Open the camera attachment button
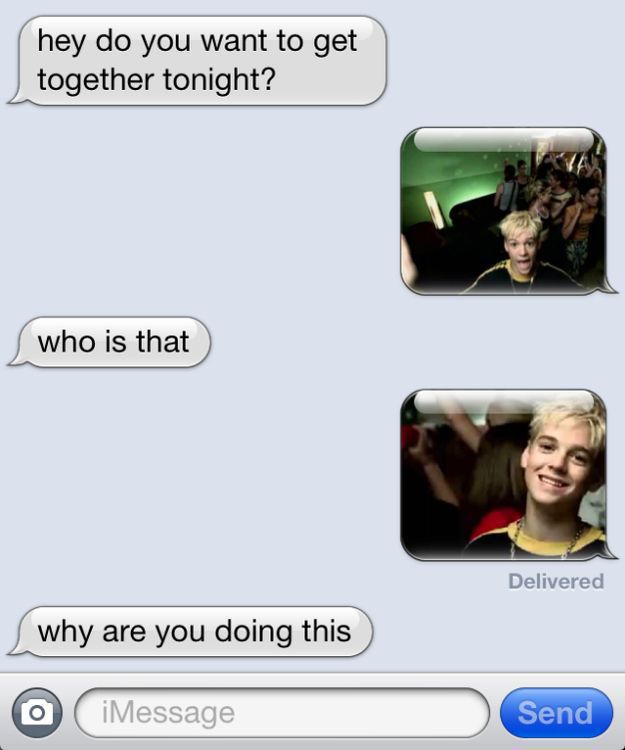Viewport: 625px width, 750px height. pos(37,712)
